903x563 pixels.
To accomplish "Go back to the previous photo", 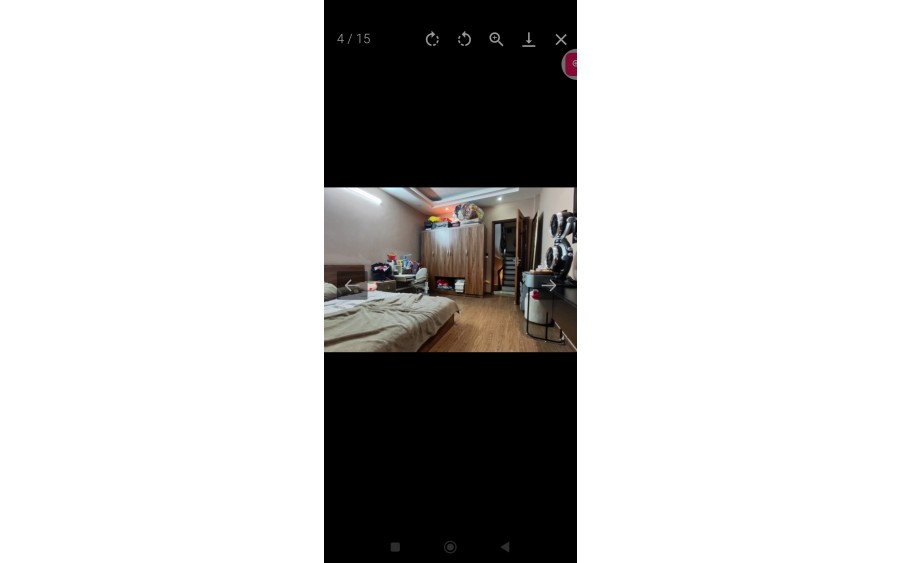I will tap(350, 286).
